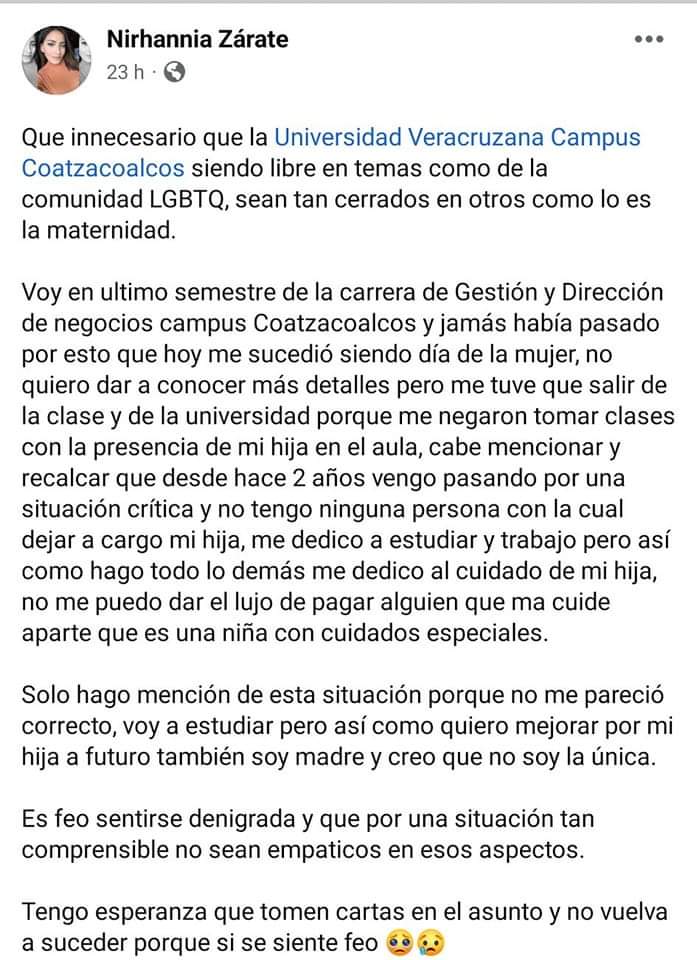Open the post's three-dot options menu
697x960 pixels.
point(648,41)
